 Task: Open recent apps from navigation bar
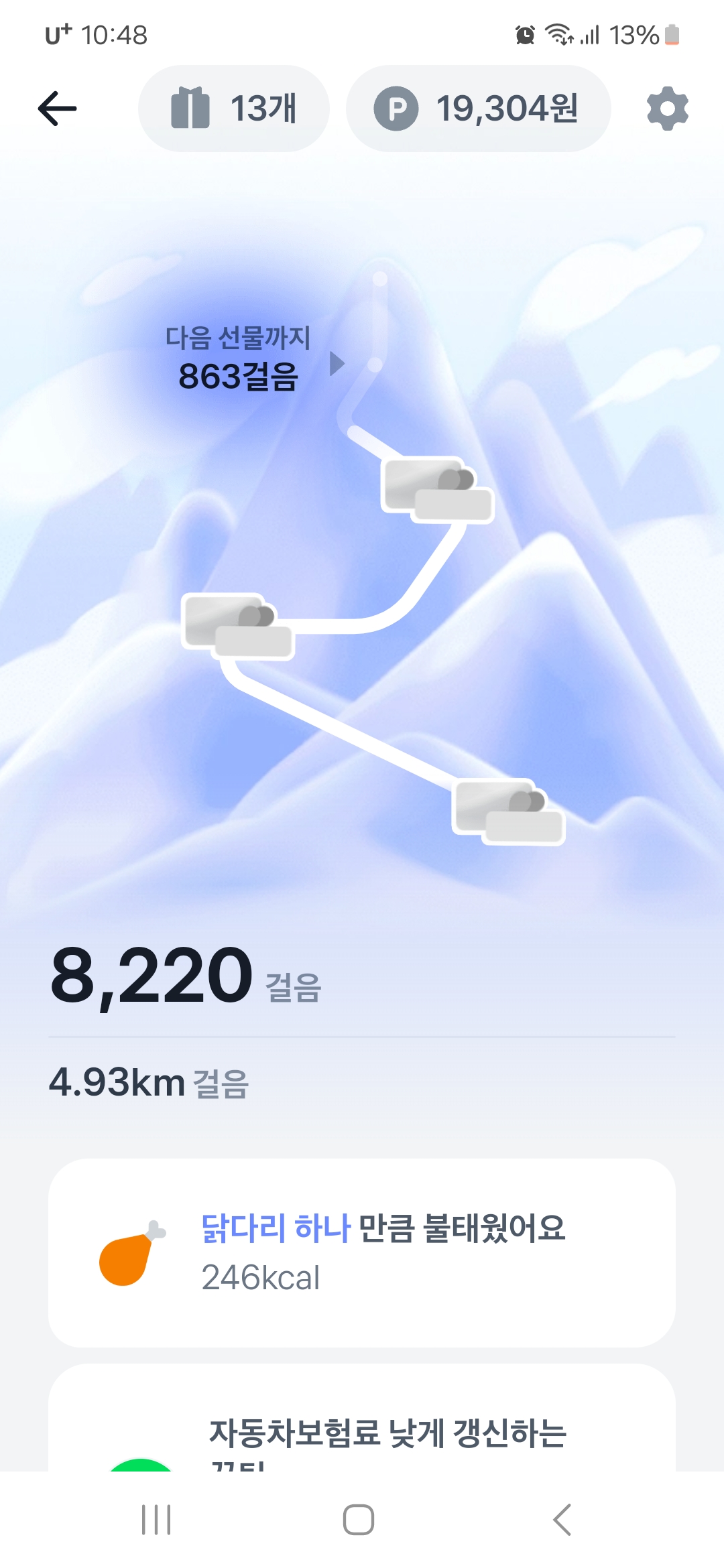coord(156,1519)
